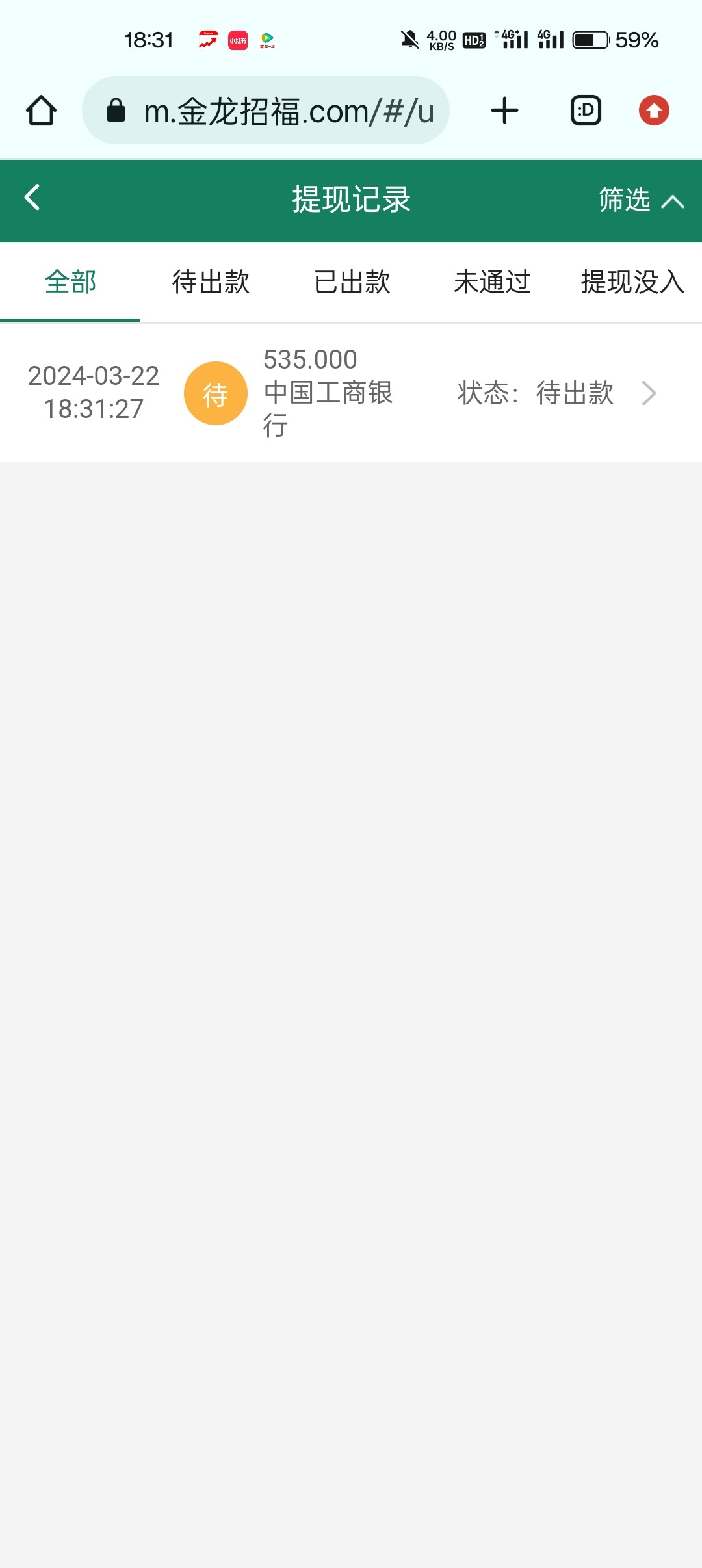Show the 未通过 withdrawals tab
702x1568 pixels.
pyautogui.click(x=492, y=282)
